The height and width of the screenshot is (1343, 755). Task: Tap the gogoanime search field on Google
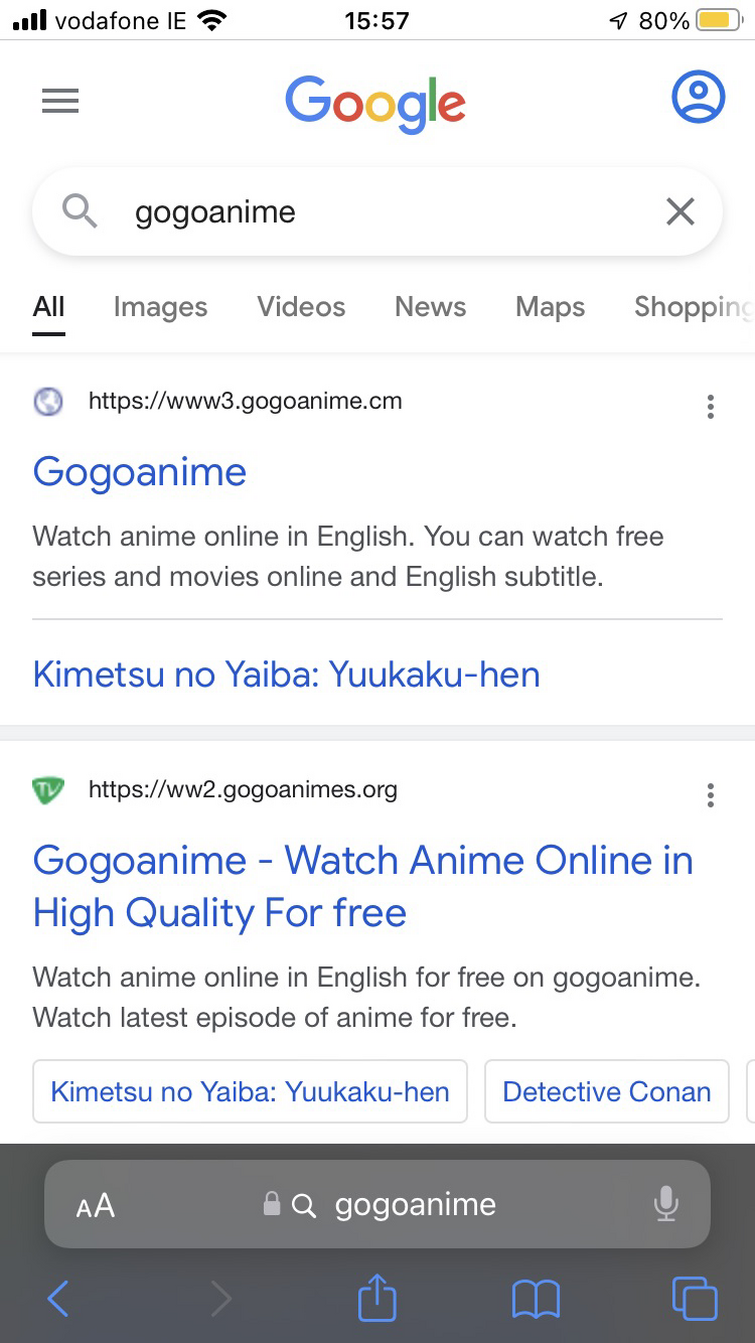(x=377, y=212)
